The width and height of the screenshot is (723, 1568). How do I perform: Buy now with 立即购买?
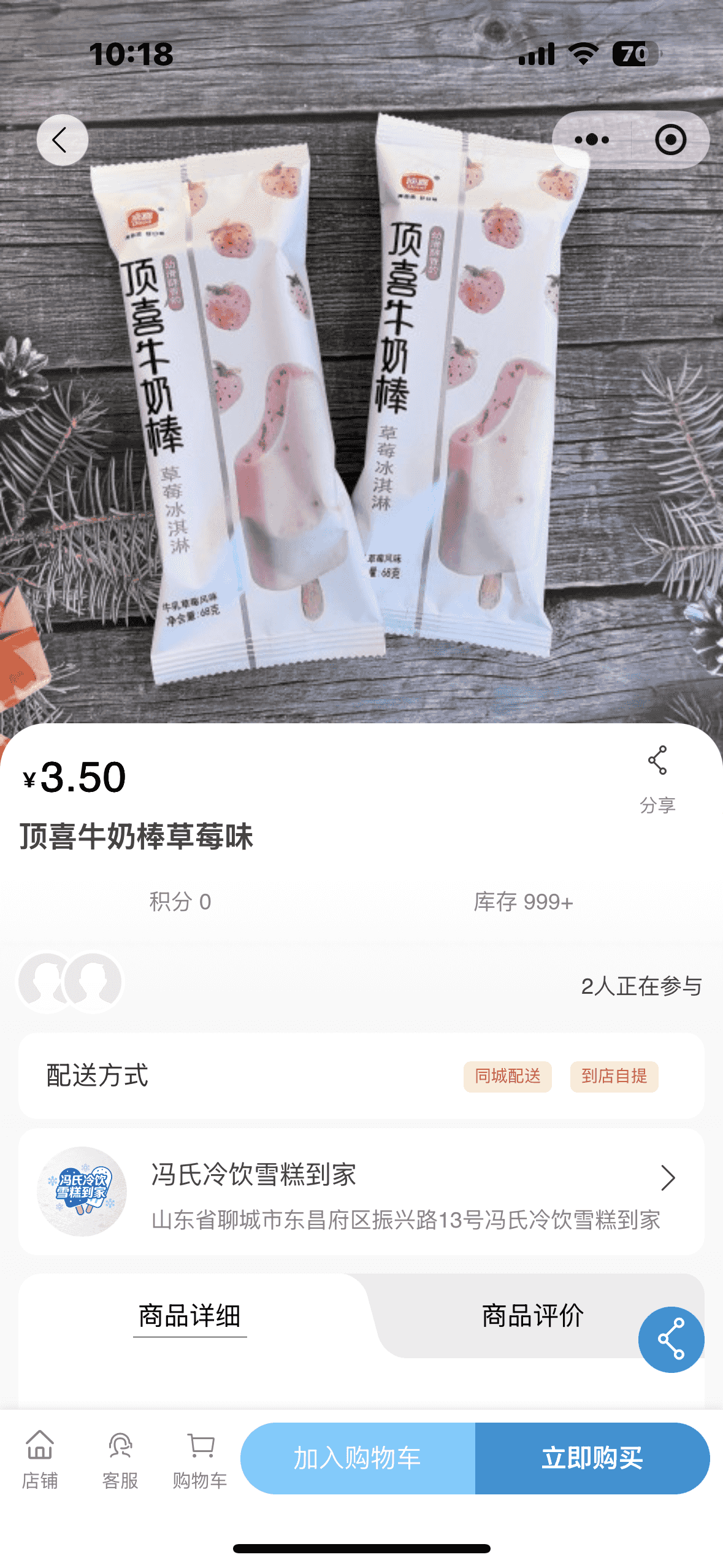(x=592, y=1458)
